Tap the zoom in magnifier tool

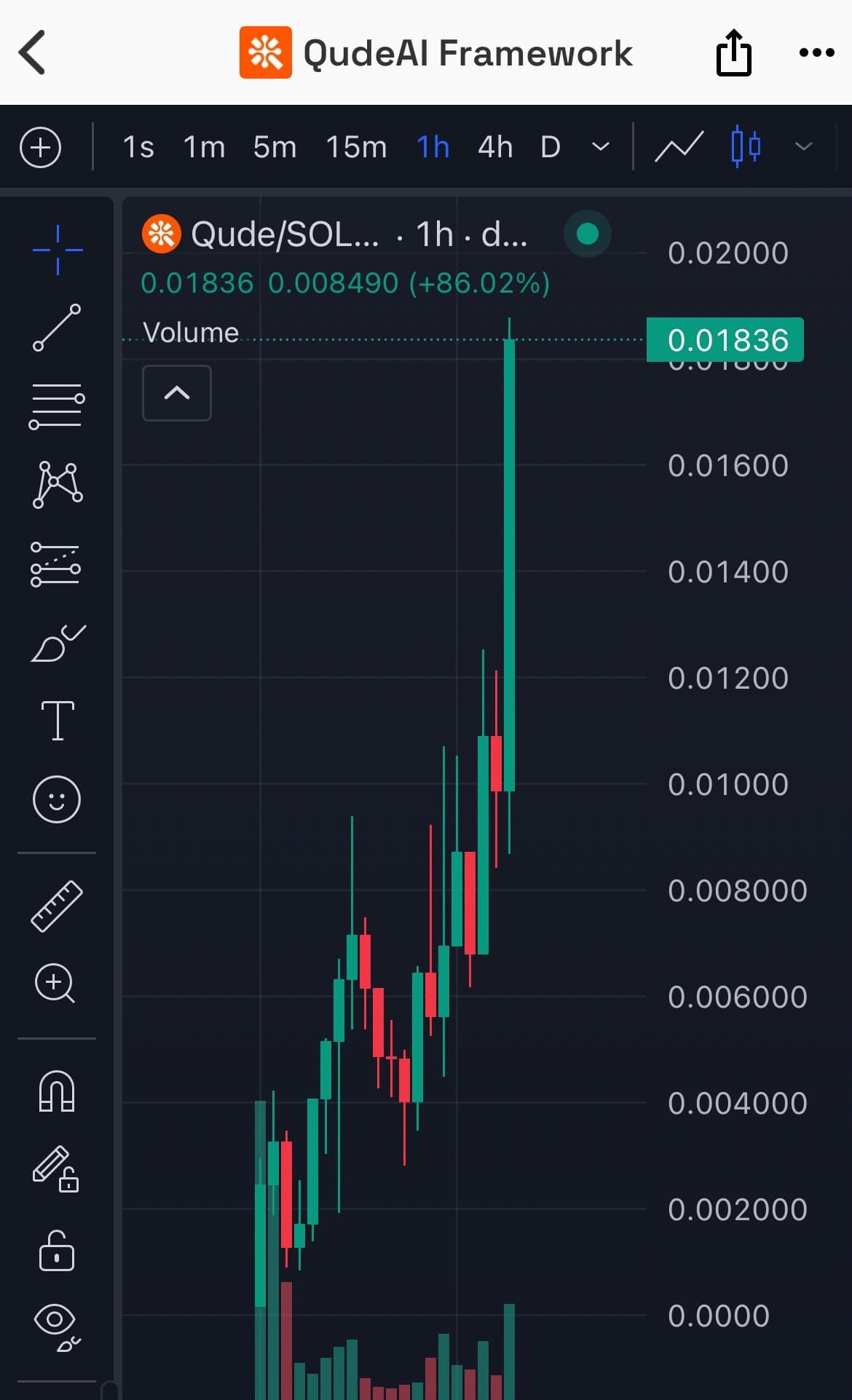point(55,984)
